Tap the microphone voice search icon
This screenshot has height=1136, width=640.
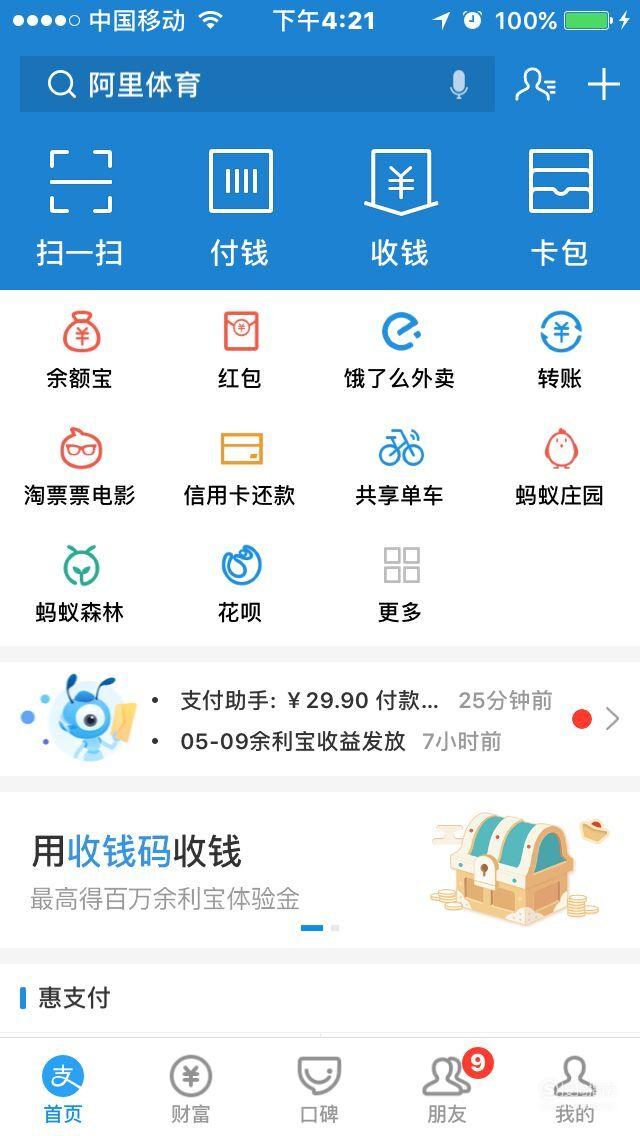(459, 85)
